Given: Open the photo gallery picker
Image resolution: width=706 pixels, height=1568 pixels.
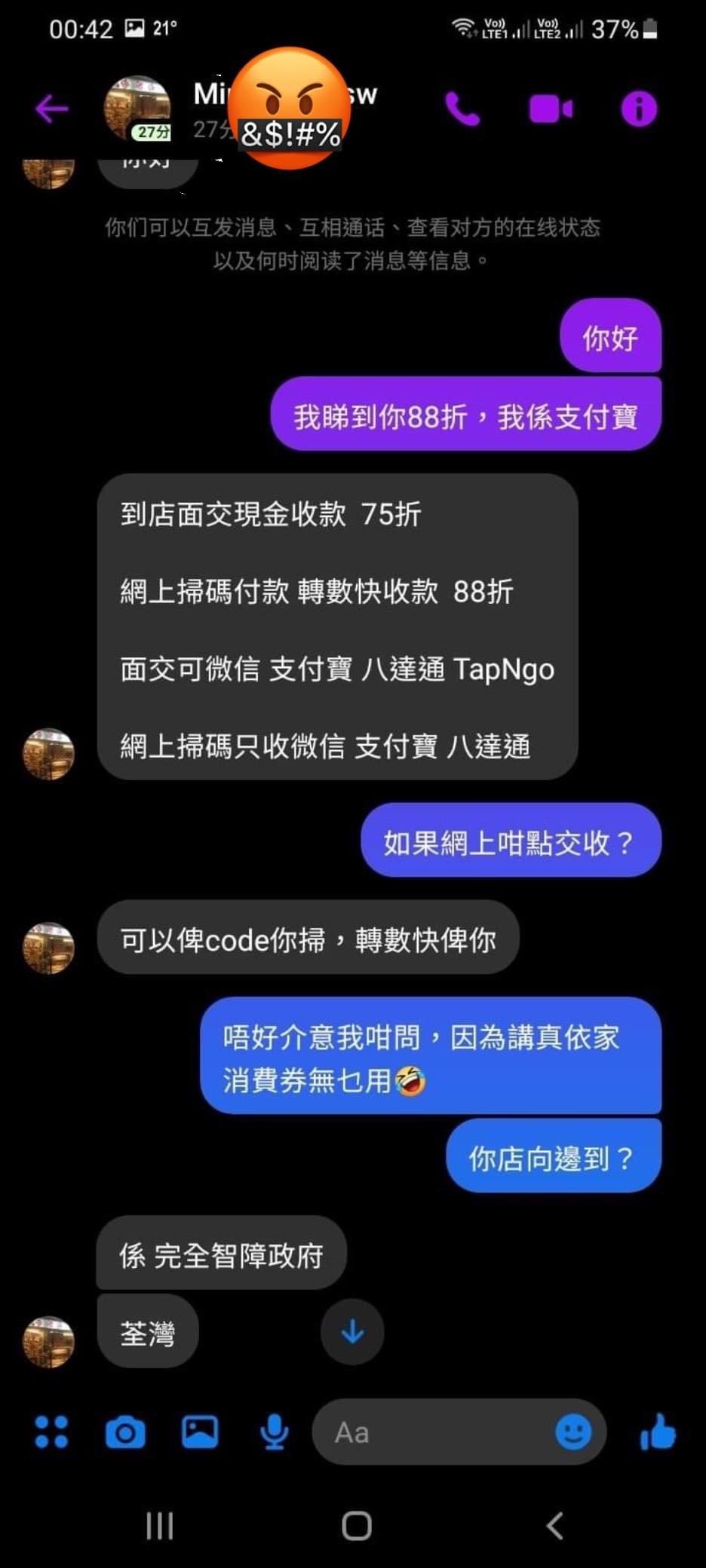Looking at the screenshot, I should [200, 1432].
